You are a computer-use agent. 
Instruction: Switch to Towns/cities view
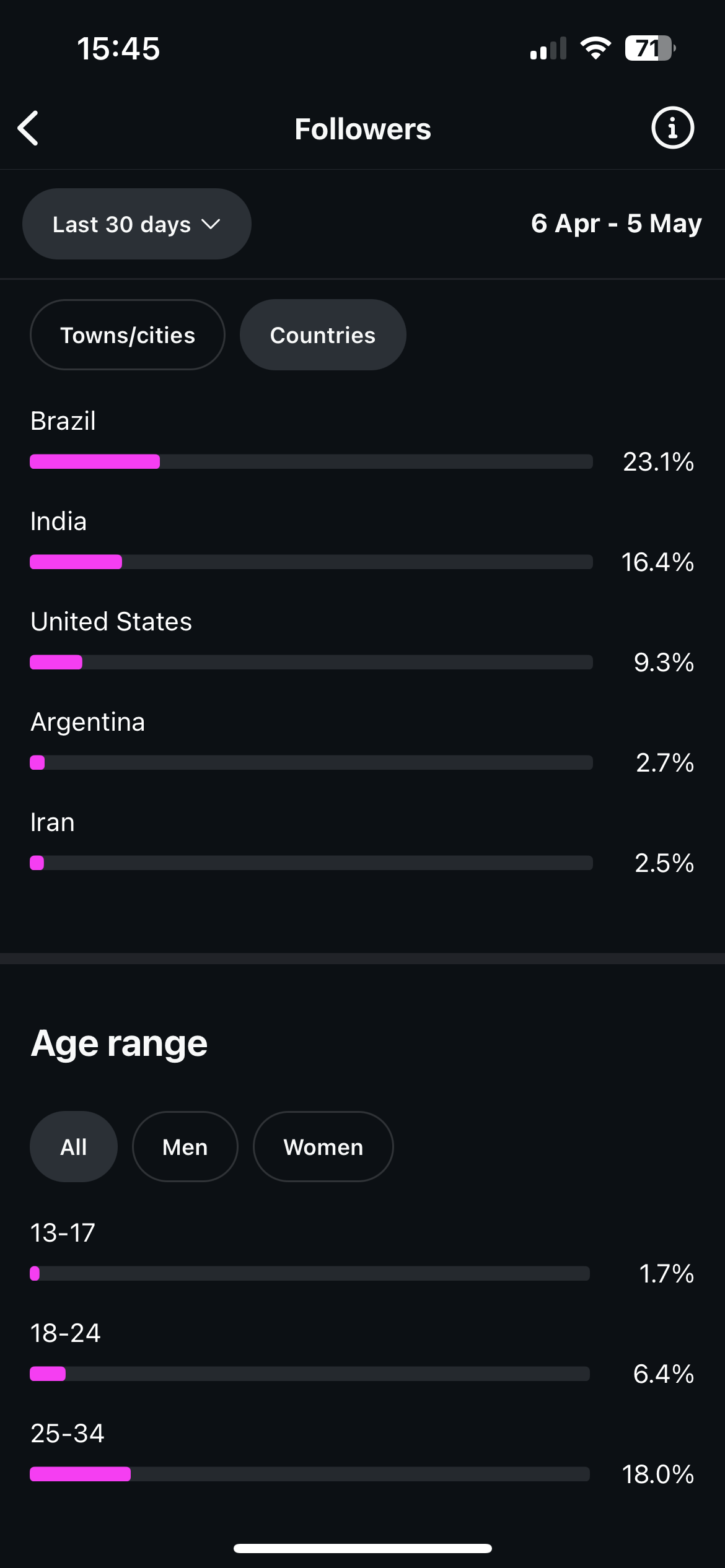[128, 335]
